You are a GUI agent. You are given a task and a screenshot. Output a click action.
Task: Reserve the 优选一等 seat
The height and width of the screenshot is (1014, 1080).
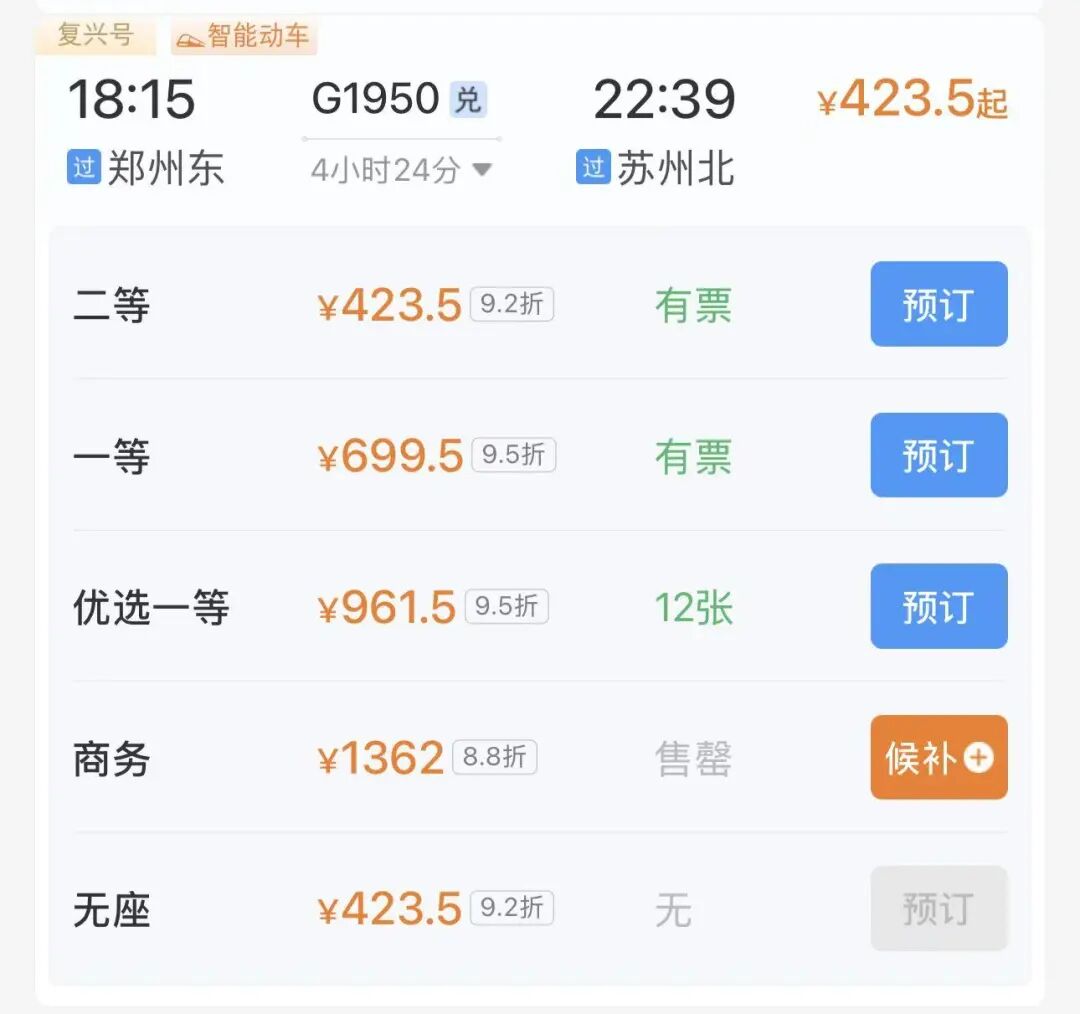pyautogui.click(x=938, y=606)
